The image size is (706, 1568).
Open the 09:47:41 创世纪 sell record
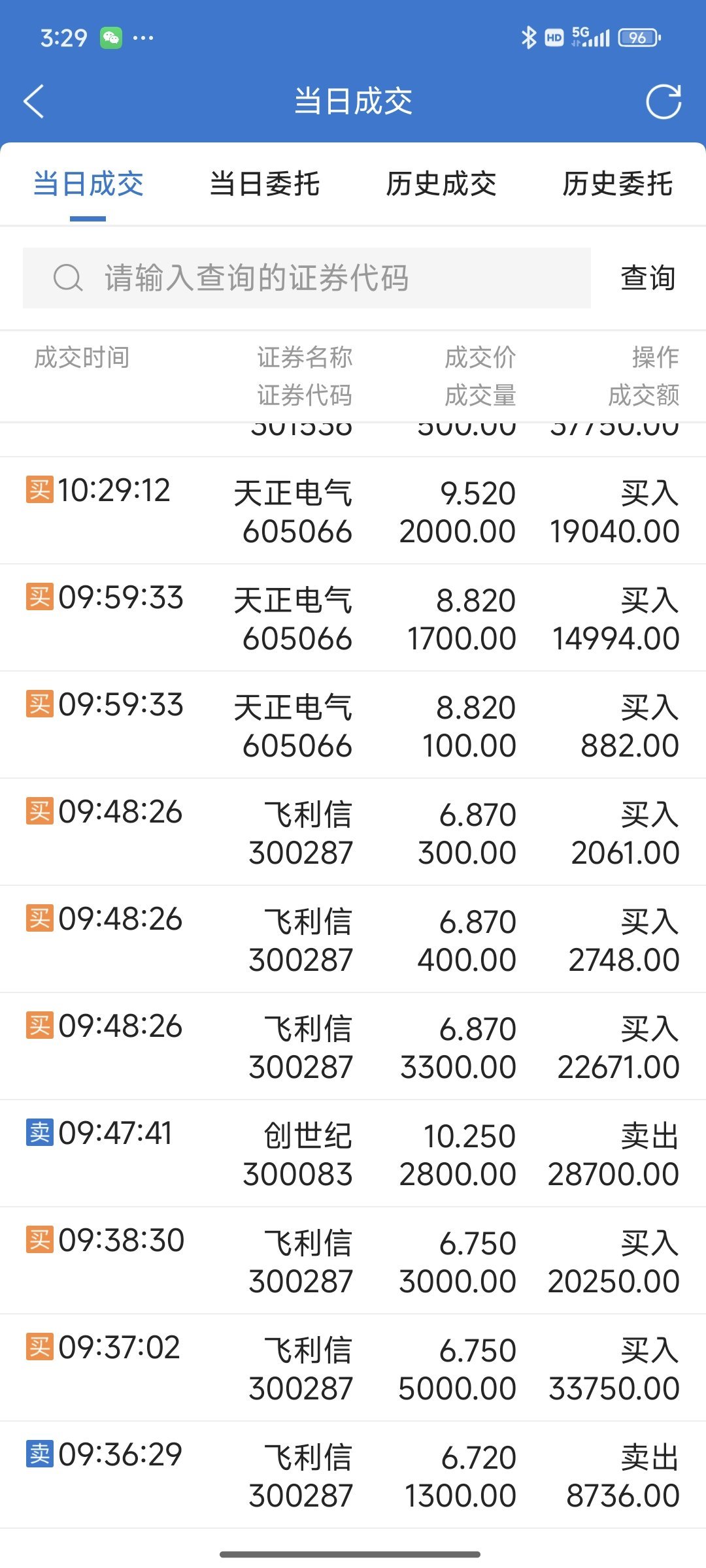click(353, 1154)
